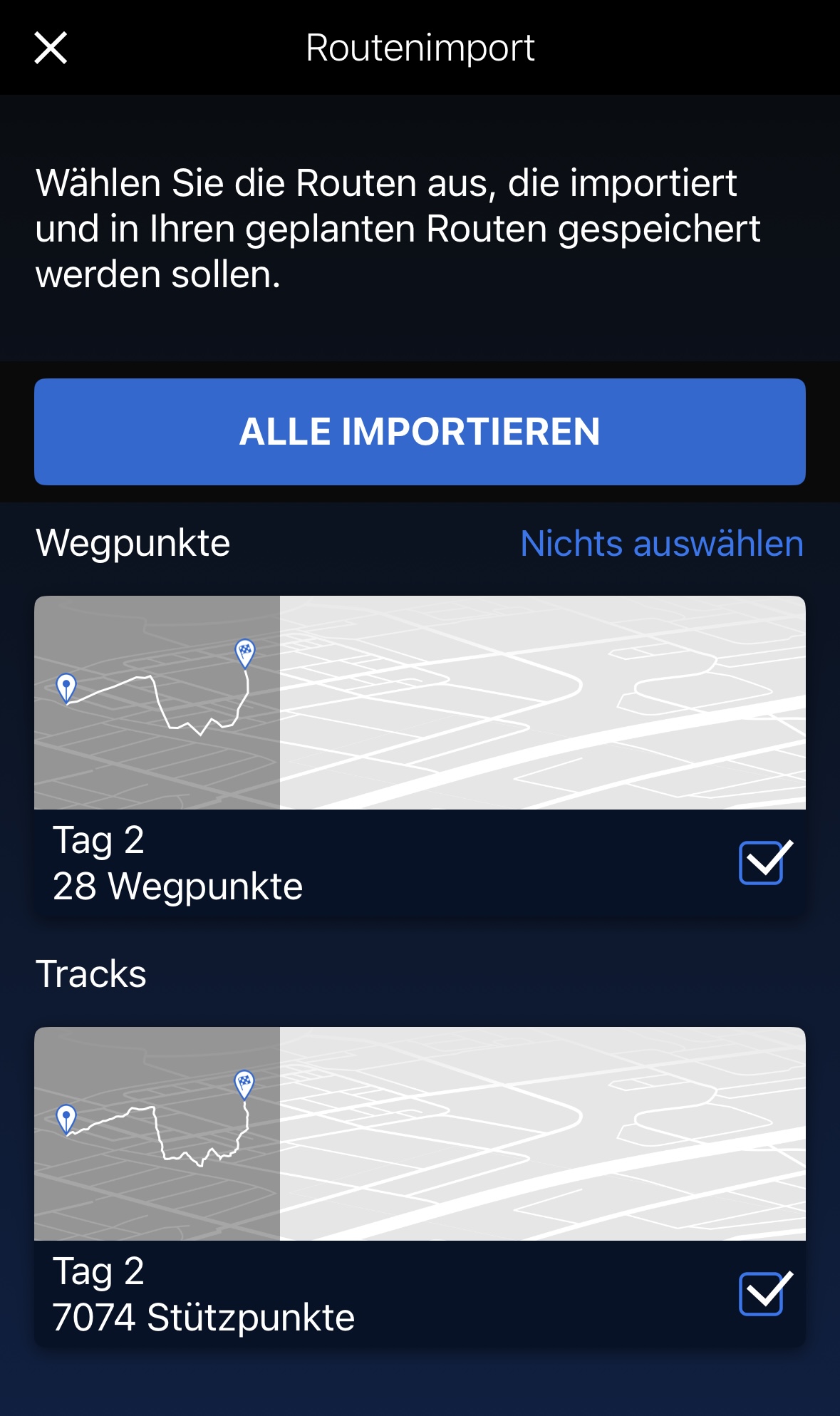Open the Tracks route map card
The width and height of the screenshot is (840, 1416).
[x=420, y=1134]
